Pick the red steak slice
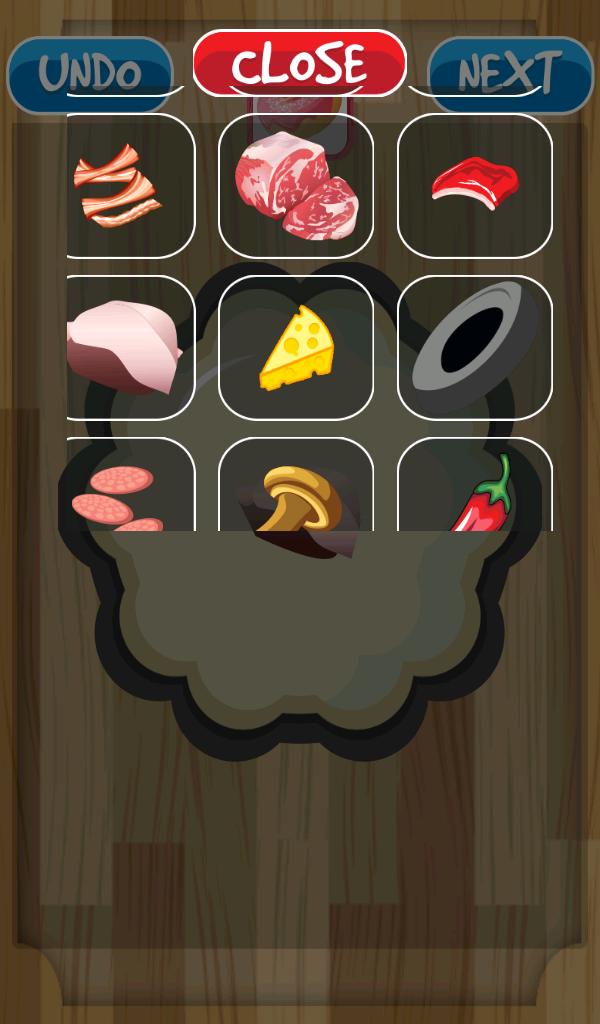The image size is (600, 1024). click(475, 185)
